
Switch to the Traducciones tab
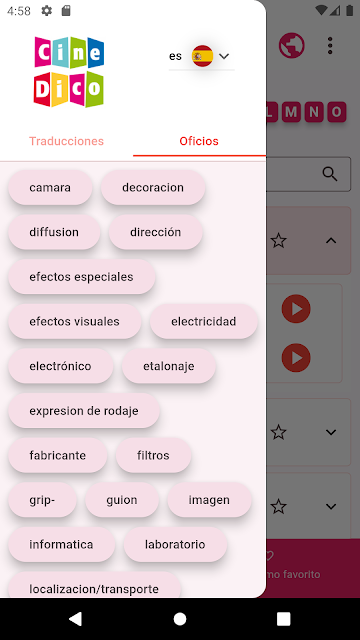tap(67, 141)
